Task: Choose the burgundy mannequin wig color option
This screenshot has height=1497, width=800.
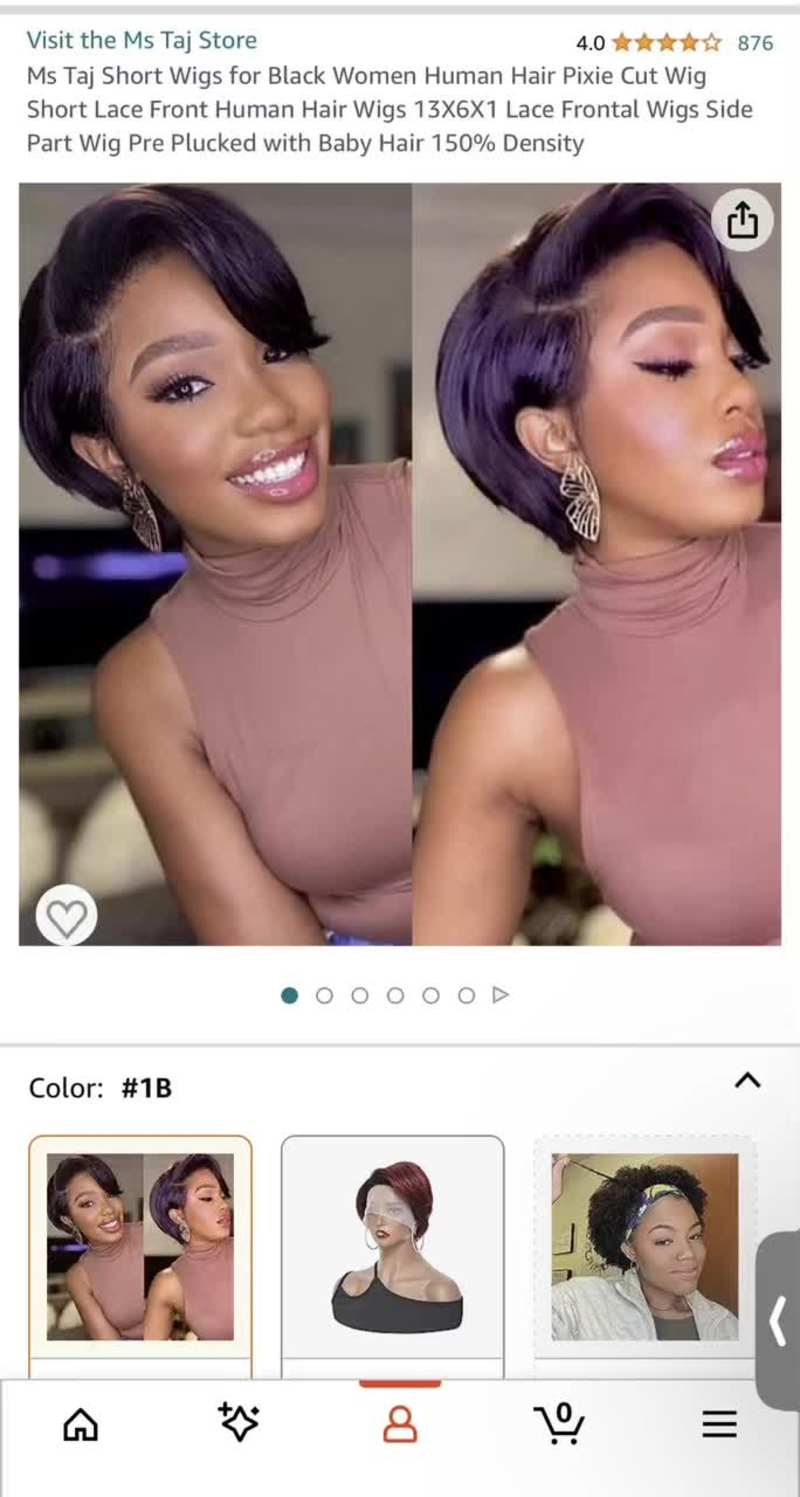Action: pyautogui.click(x=393, y=1246)
